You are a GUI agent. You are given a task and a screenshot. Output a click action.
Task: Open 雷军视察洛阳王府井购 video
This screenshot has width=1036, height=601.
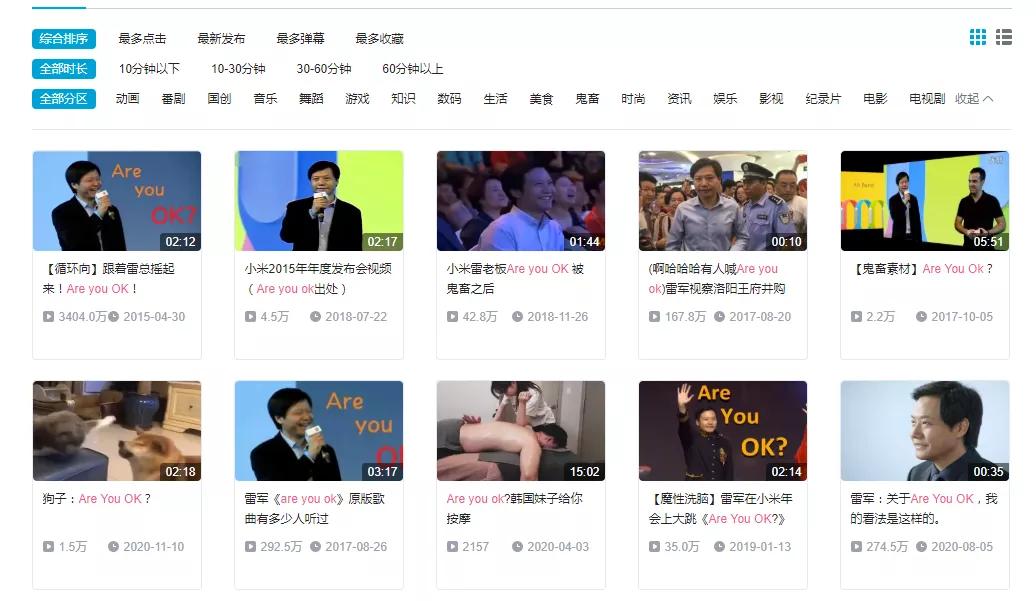[x=723, y=201]
